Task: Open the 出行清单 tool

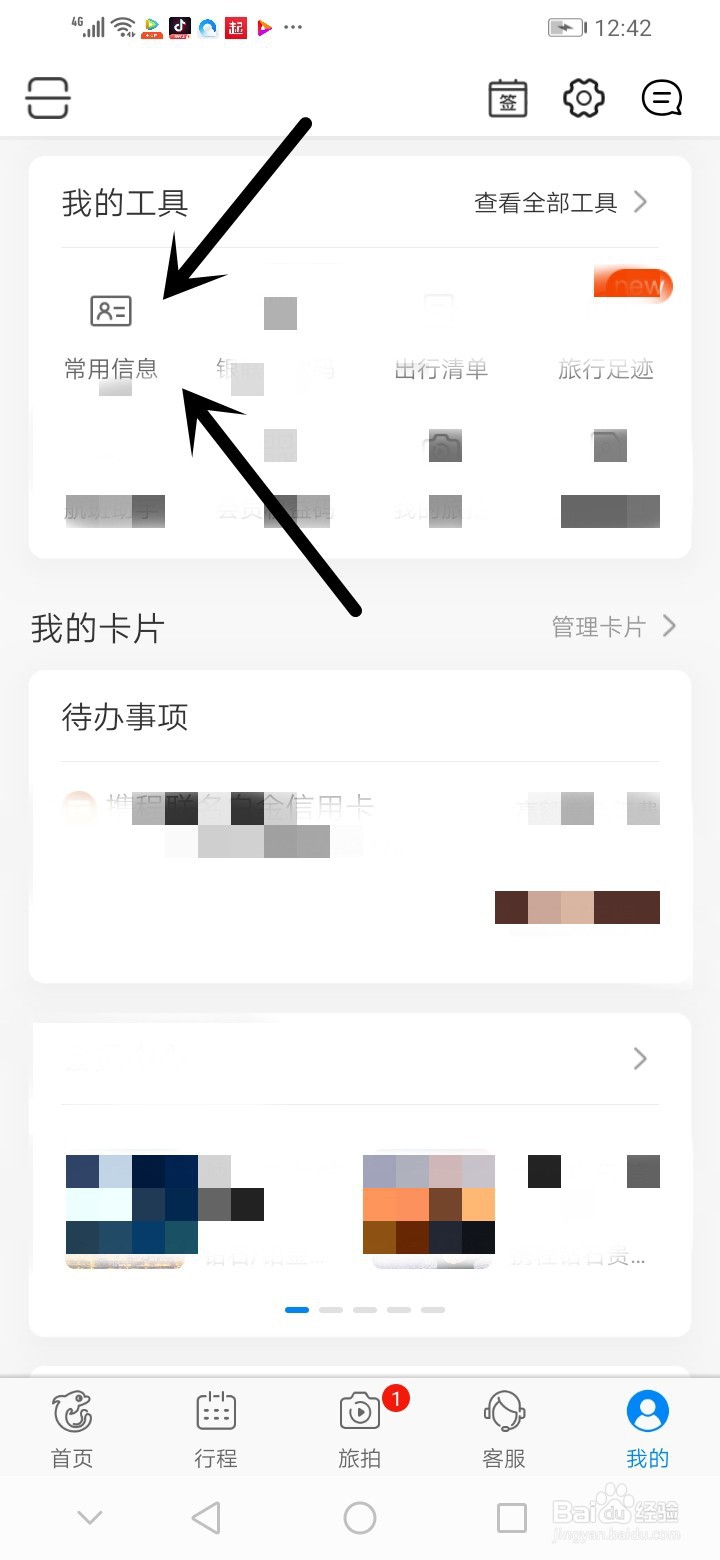Action: [440, 330]
